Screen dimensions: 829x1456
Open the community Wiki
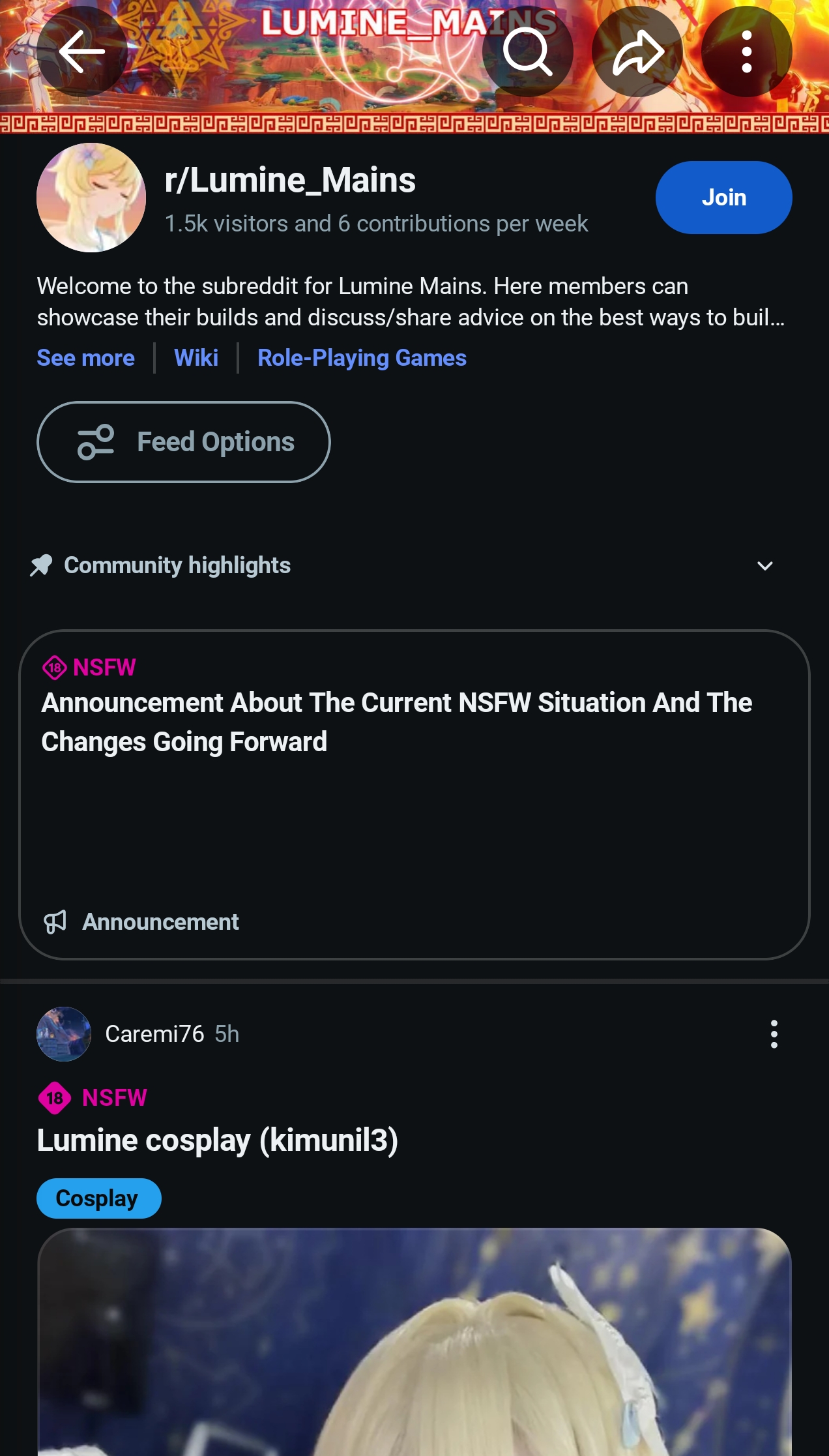[x=196, y=358]
